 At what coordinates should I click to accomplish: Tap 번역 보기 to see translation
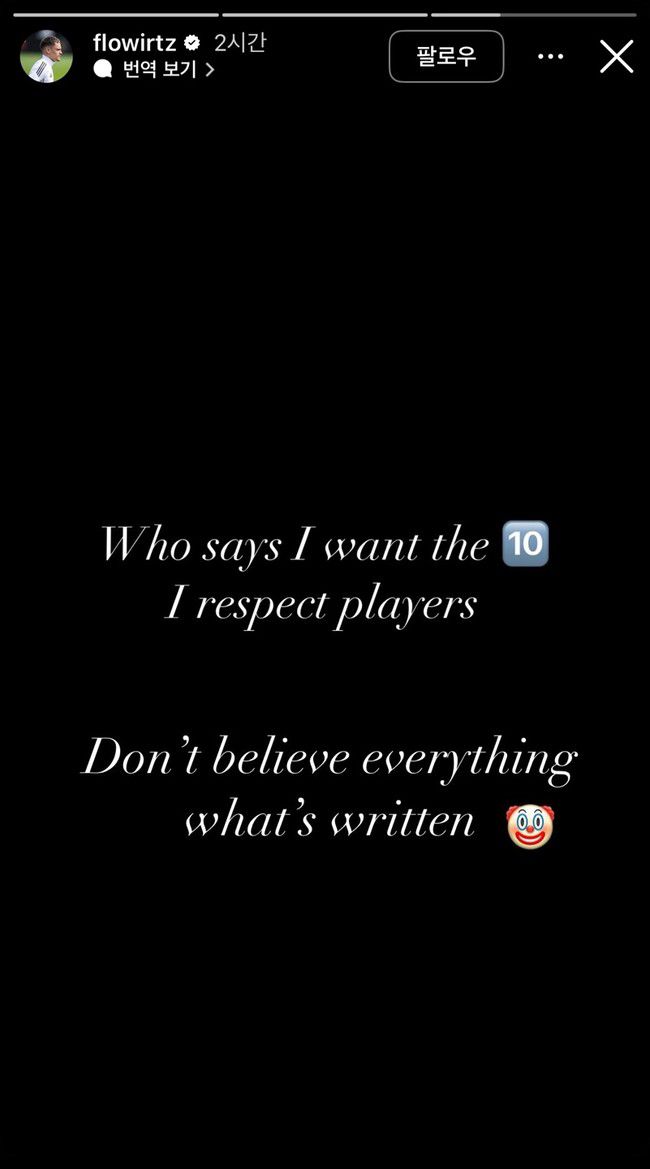pyautogui.click(x=159, y=70)
